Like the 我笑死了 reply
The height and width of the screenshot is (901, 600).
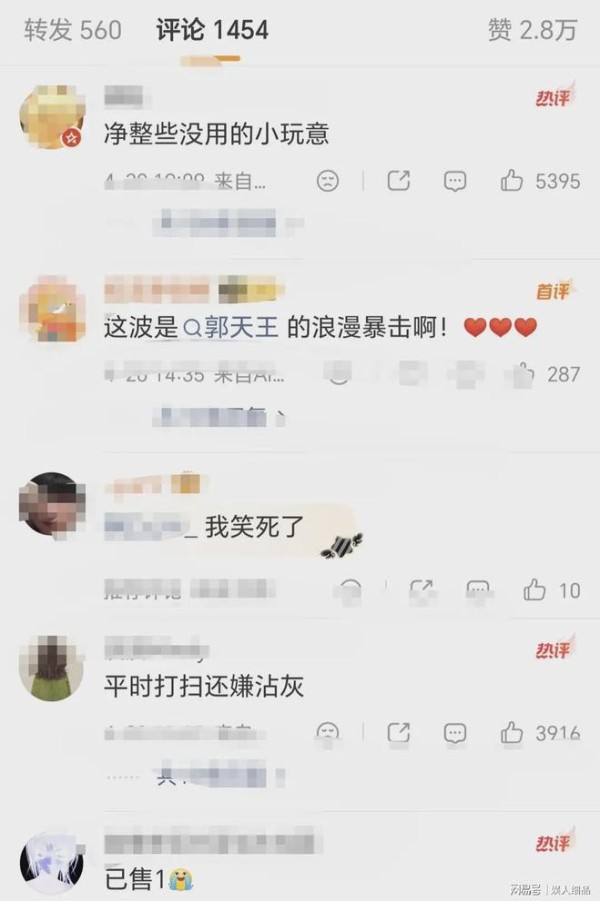tap(535, 590)
